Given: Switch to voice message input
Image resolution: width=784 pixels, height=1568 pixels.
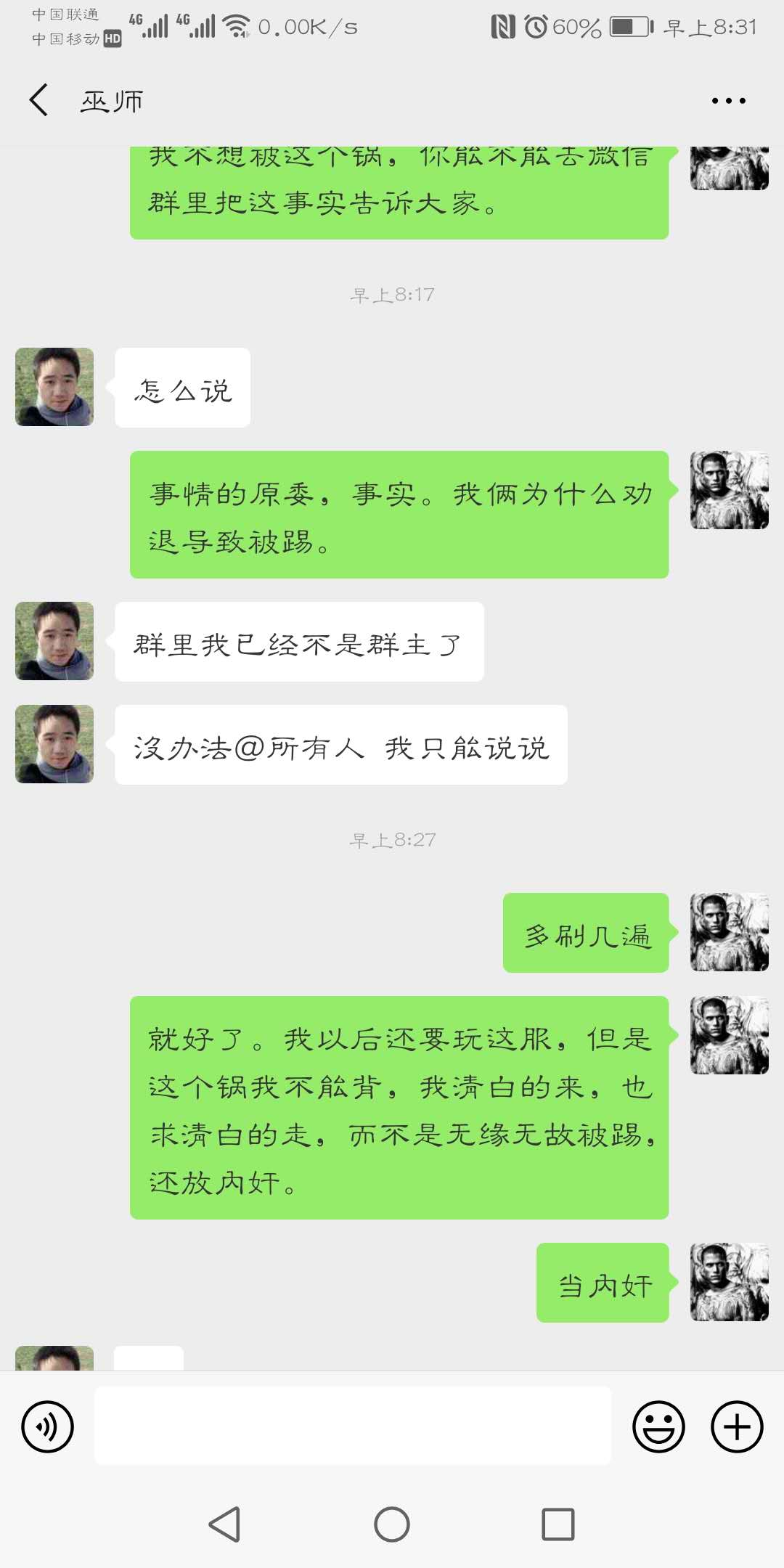Looking at the screenshot, I should (48, 1426).
